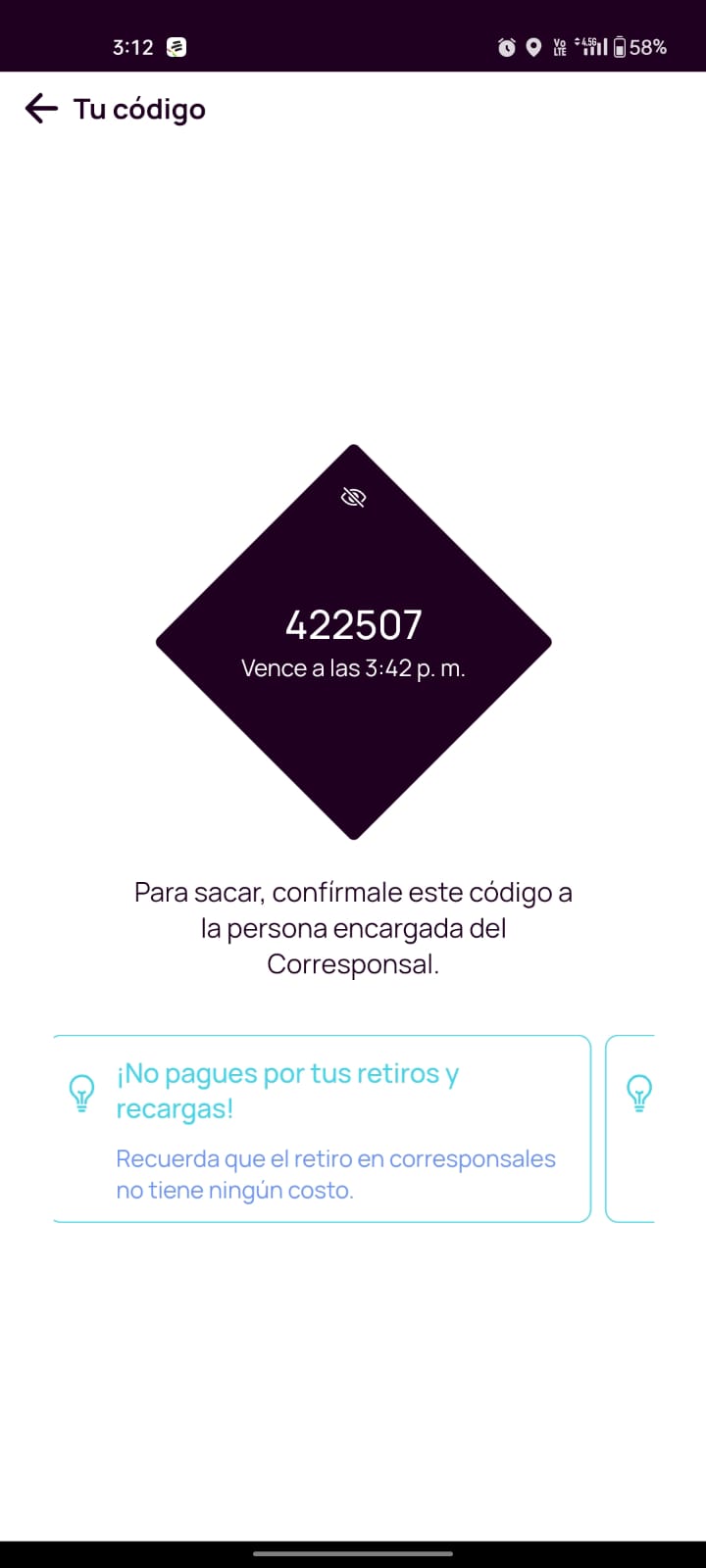Hide the withdrawal code with eye icon
The height and width of the screenshot is (1568, 706).
click(353, 498)
